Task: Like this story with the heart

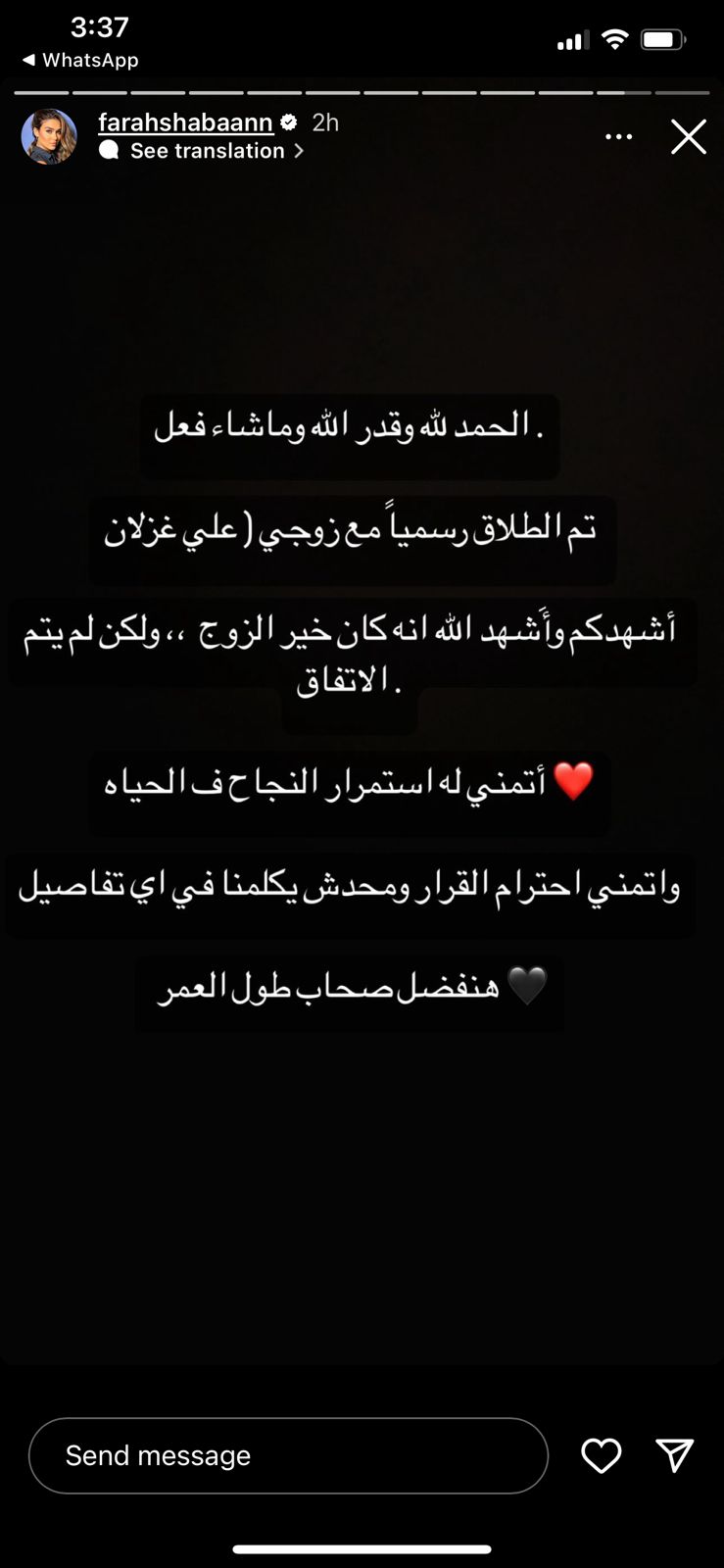Action: tap(601, 1455)
